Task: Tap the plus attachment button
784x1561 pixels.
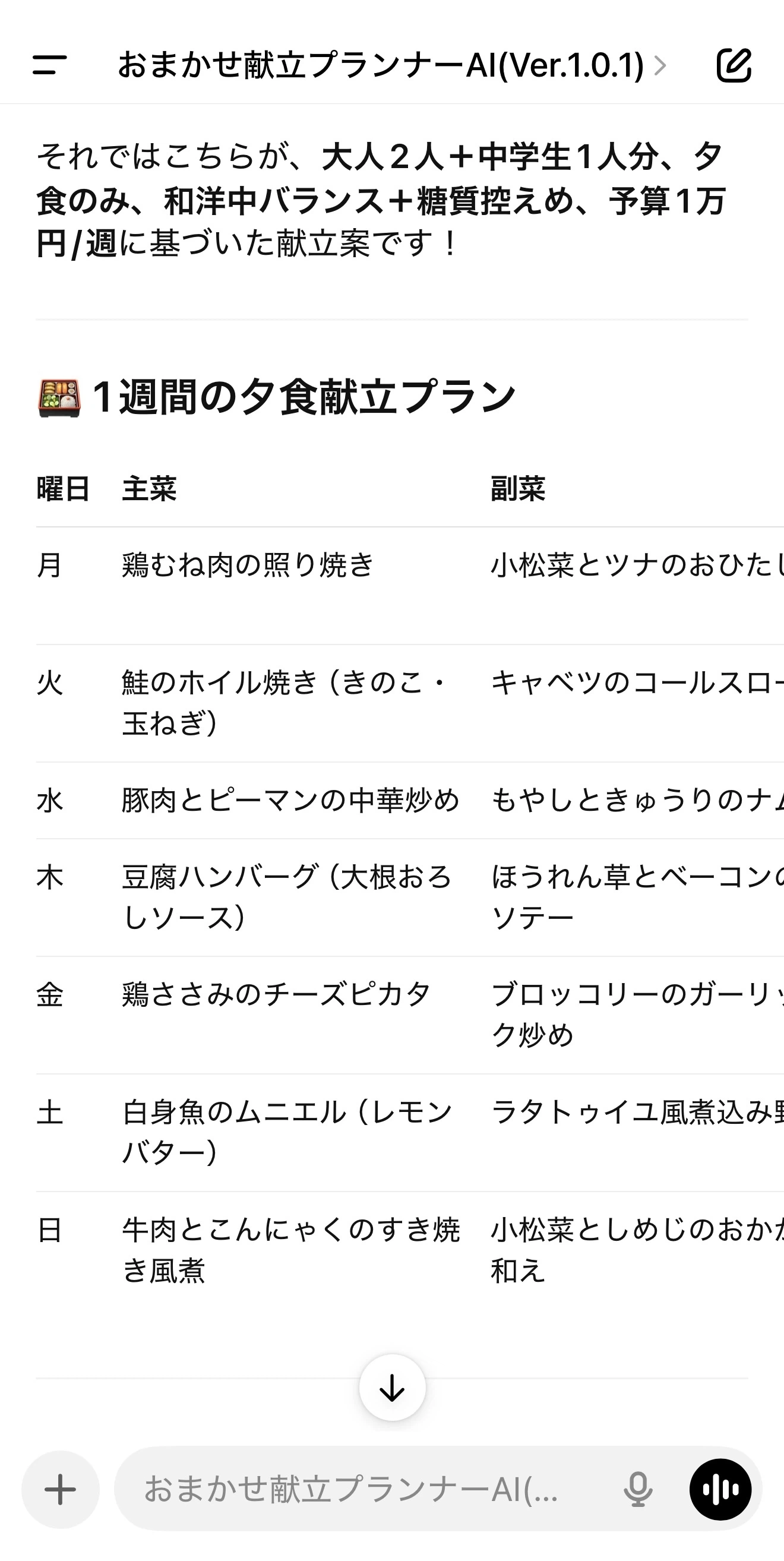Action: (x=61, y=1490)
